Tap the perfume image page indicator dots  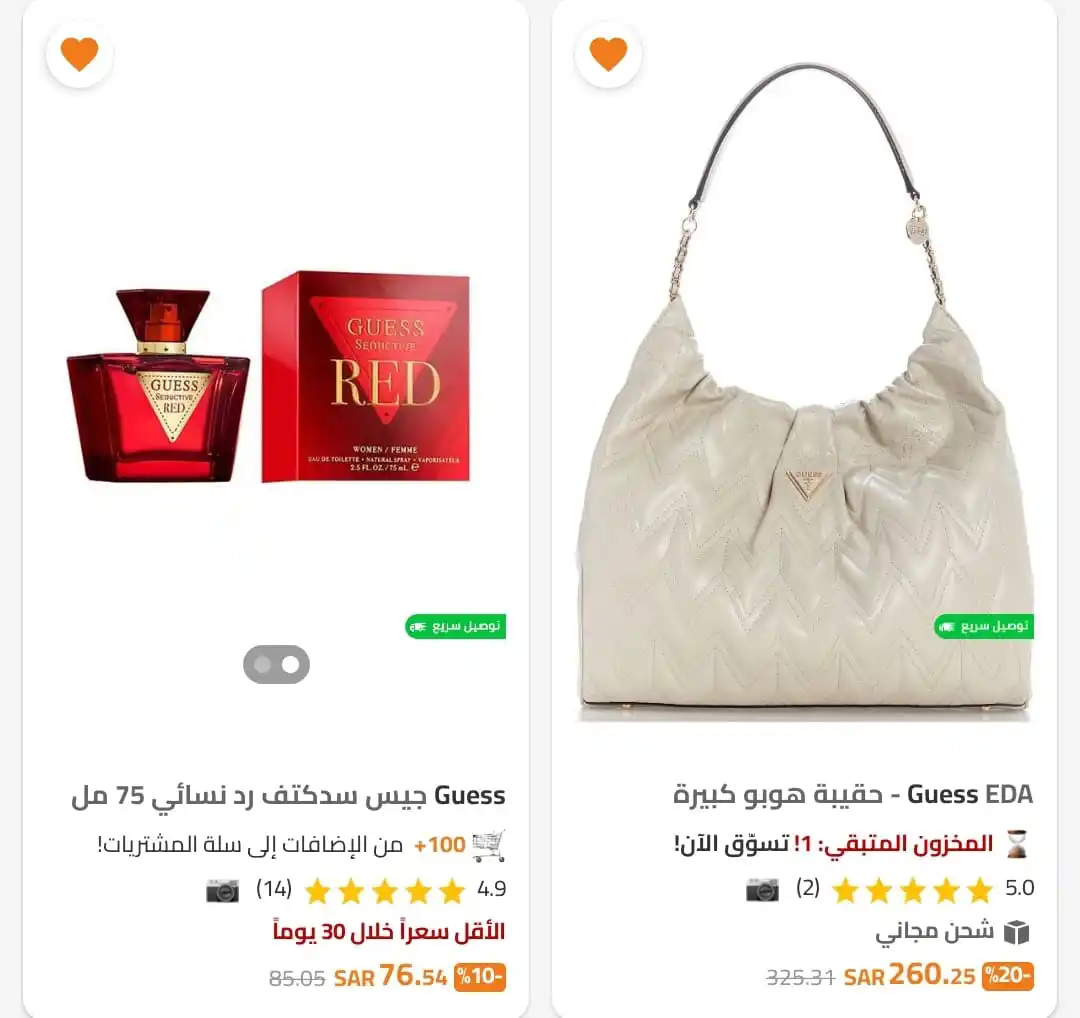tap(276, 664)
